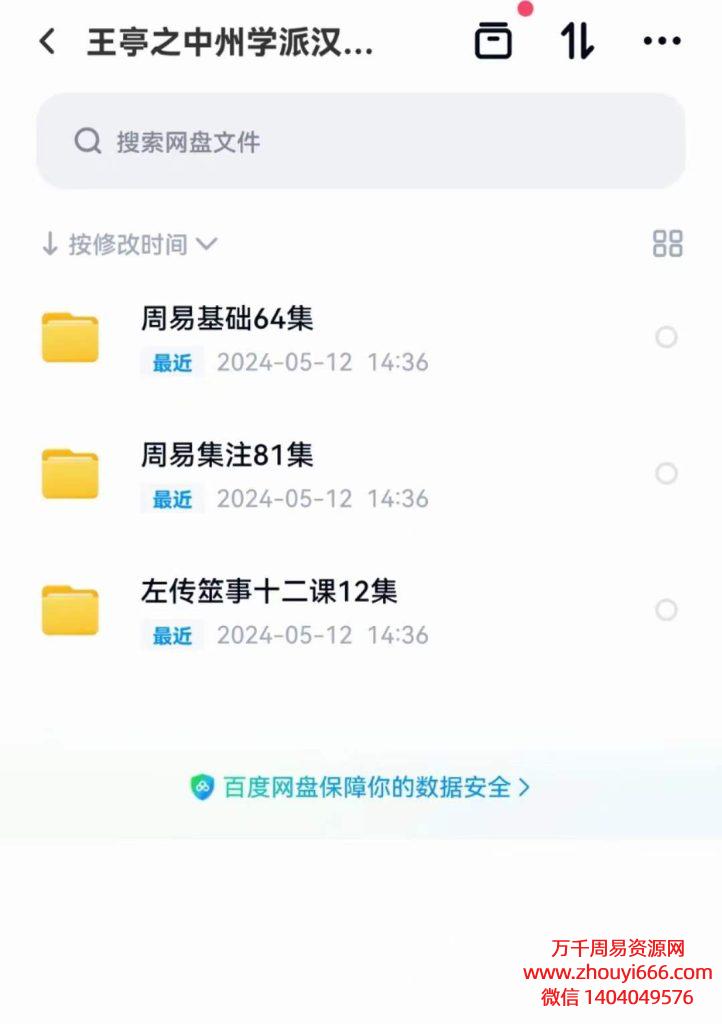
Task: Open the transfer list arrows icon
Action: (577, 40)
